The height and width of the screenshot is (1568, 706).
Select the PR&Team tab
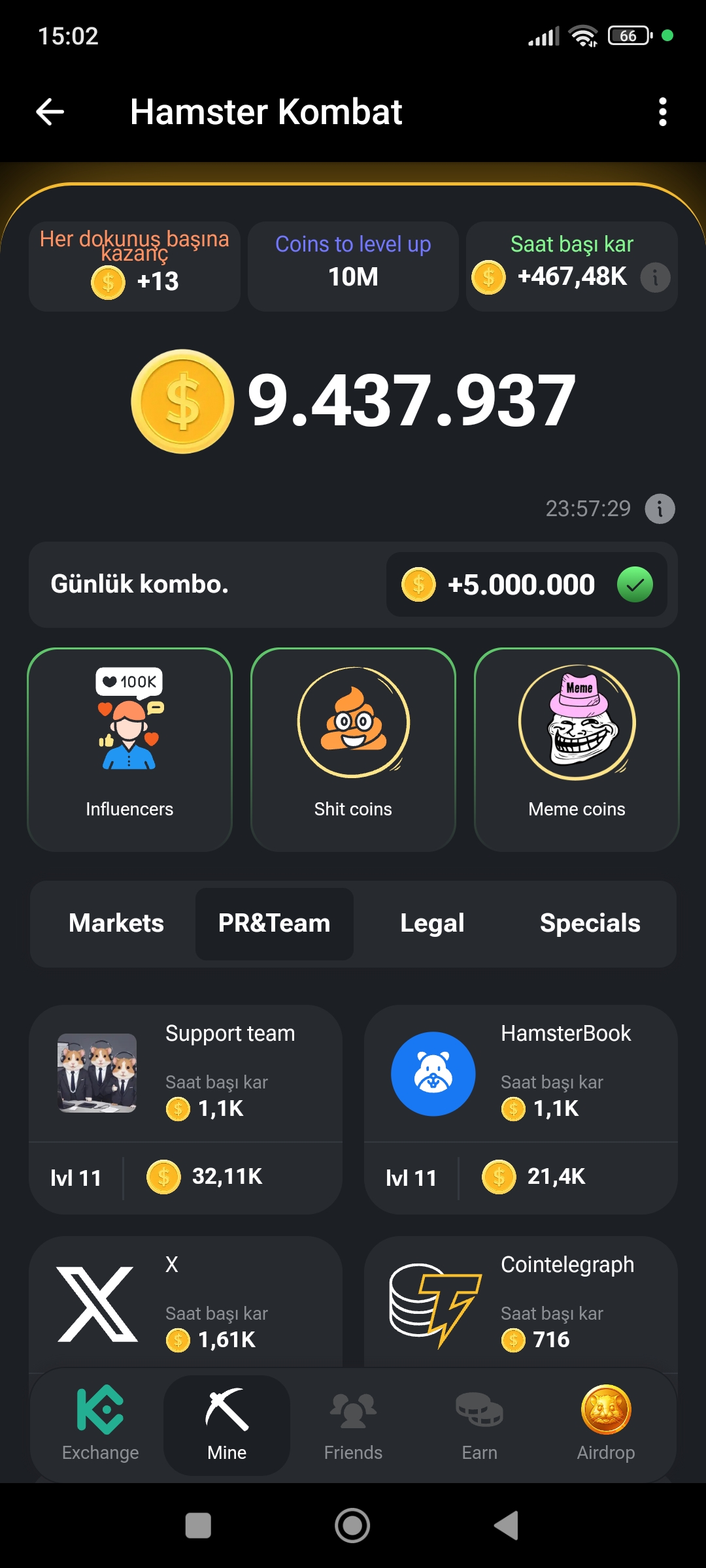[x=275, y=923]
